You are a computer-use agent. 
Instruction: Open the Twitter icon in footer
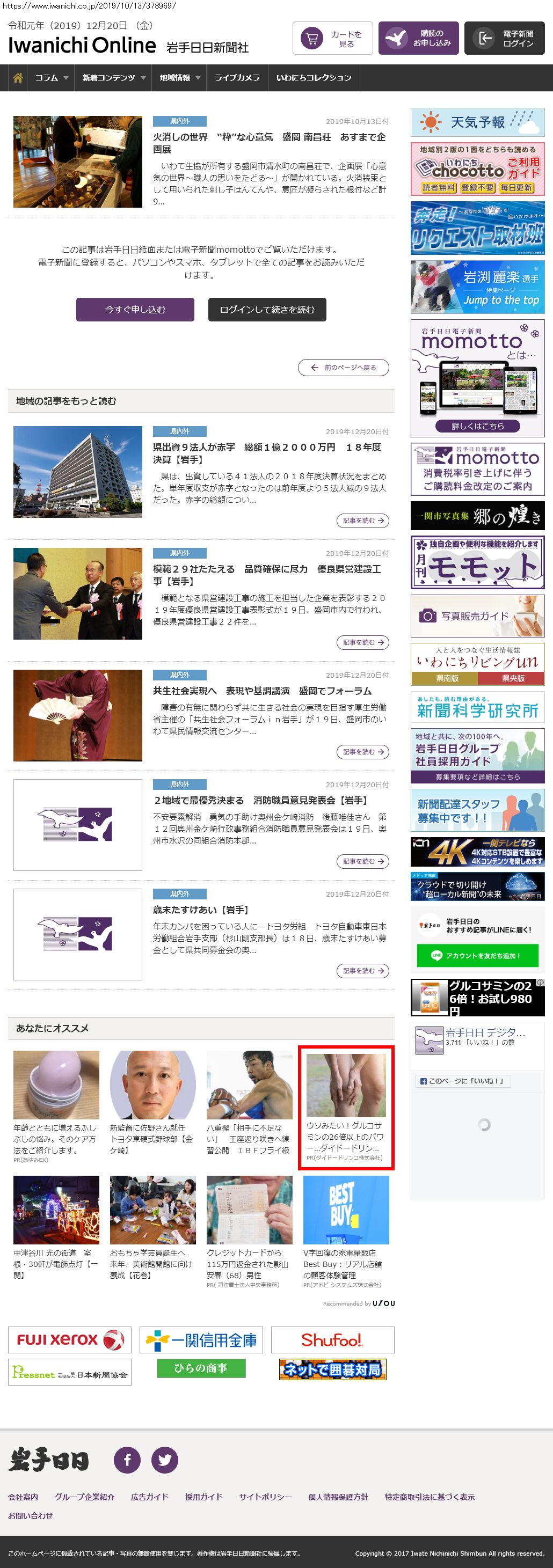(x=164, y=1460)
